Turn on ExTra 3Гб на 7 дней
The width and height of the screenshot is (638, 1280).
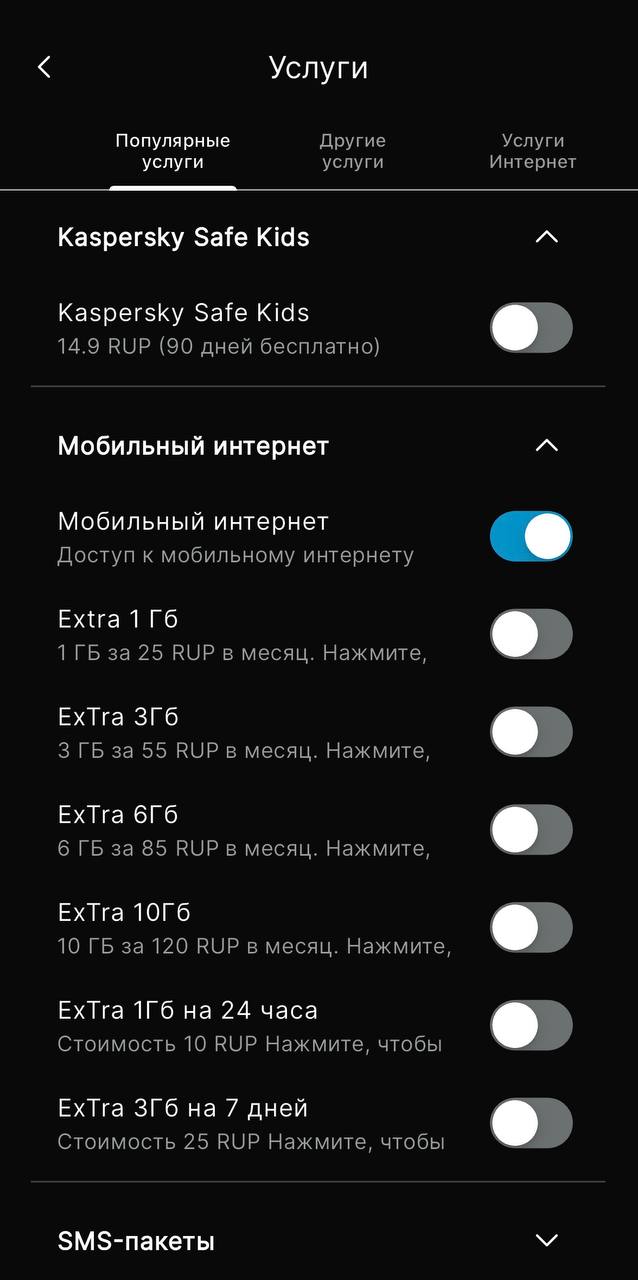pos(531,1124)
